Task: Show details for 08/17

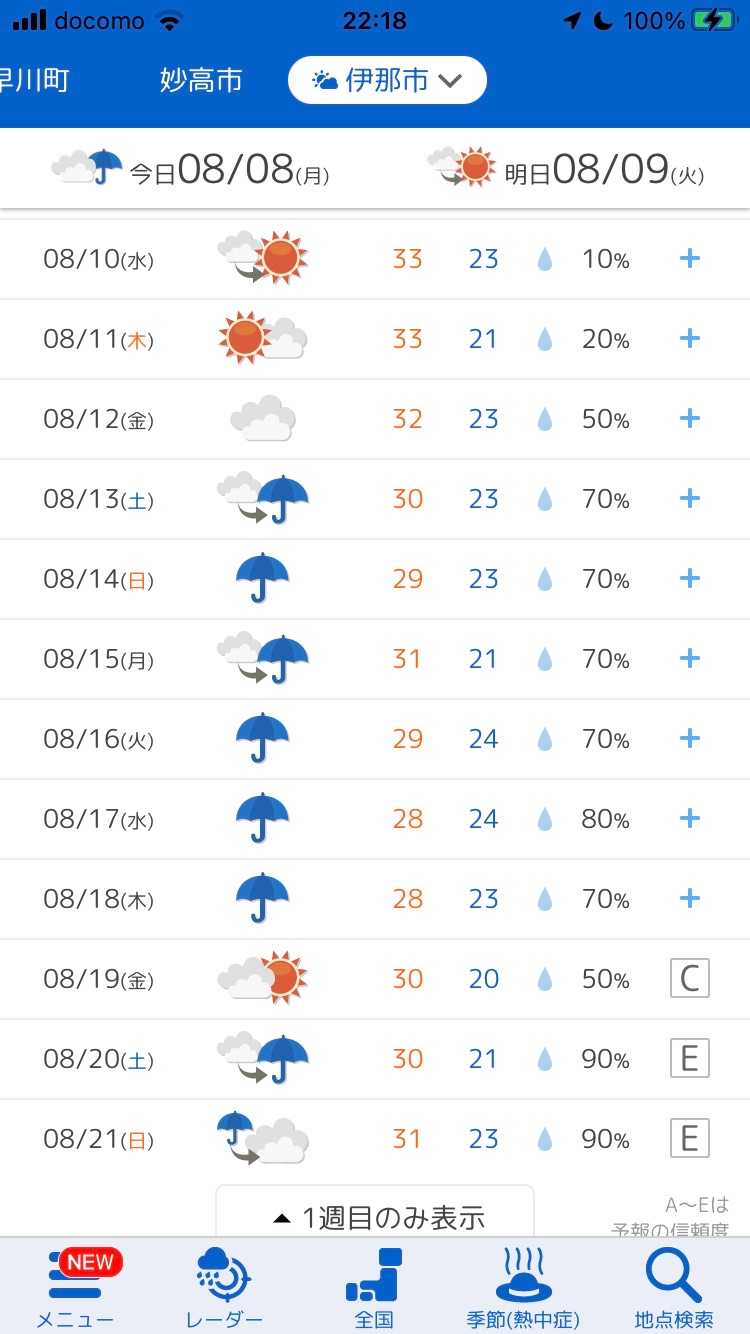Action: tap(689, 819)
